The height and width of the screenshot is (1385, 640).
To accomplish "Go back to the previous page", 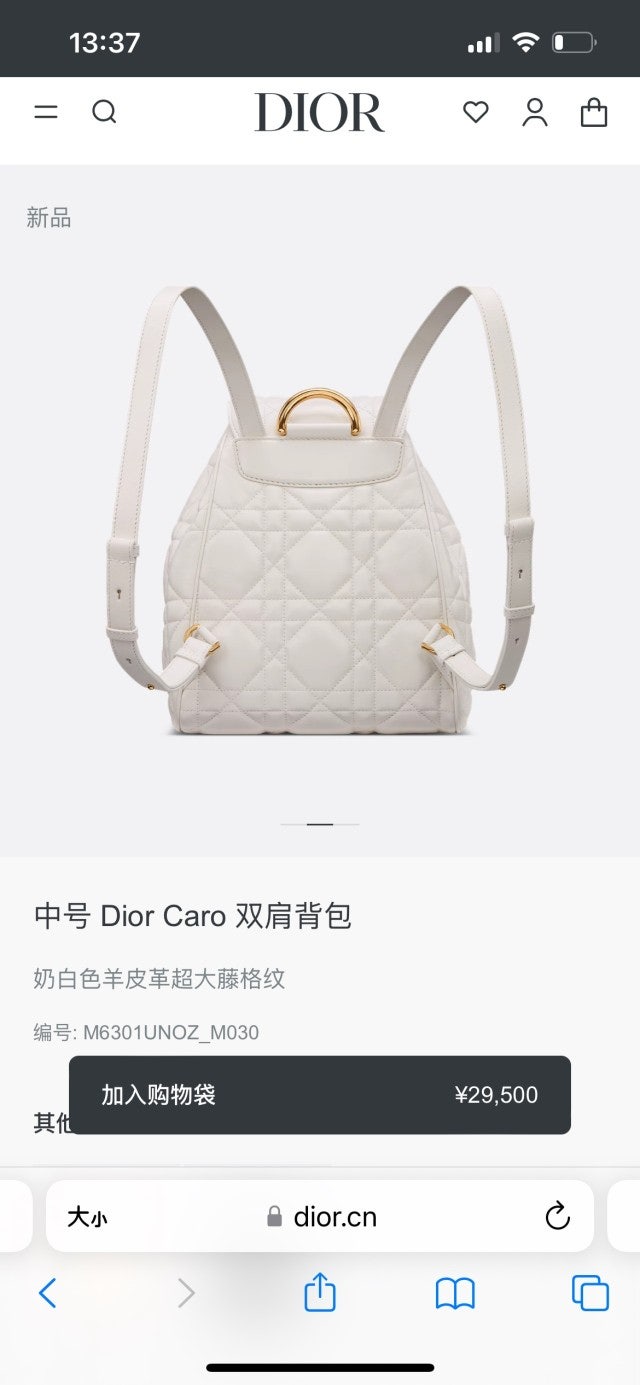I will 48,1293.
